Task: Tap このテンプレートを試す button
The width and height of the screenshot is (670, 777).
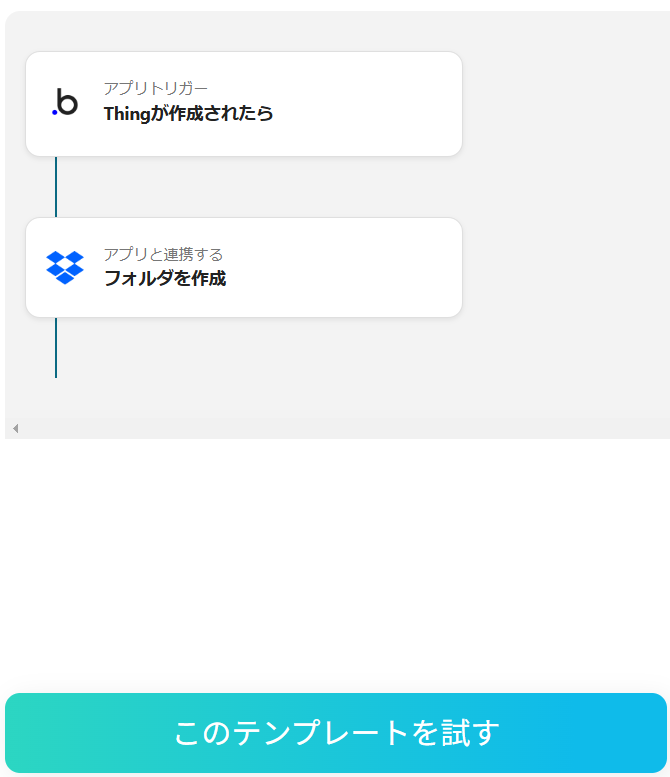Action: pyautogui.click(x=336, y=733)
